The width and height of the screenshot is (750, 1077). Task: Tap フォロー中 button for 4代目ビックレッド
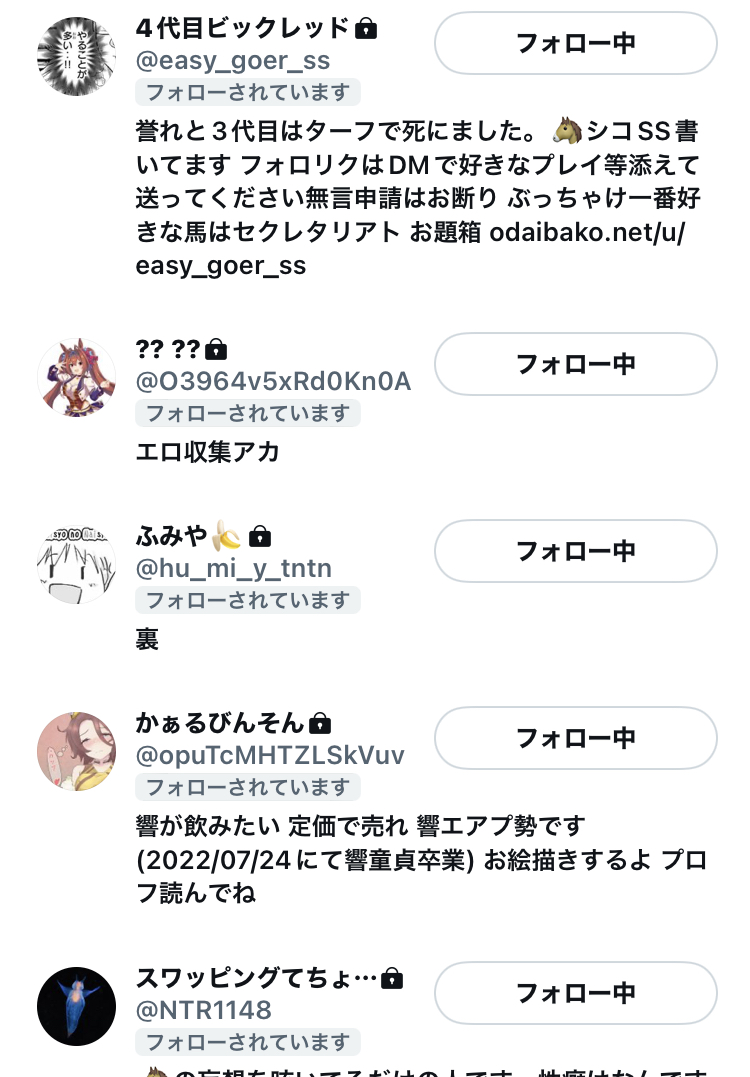[x=575, y=43]
